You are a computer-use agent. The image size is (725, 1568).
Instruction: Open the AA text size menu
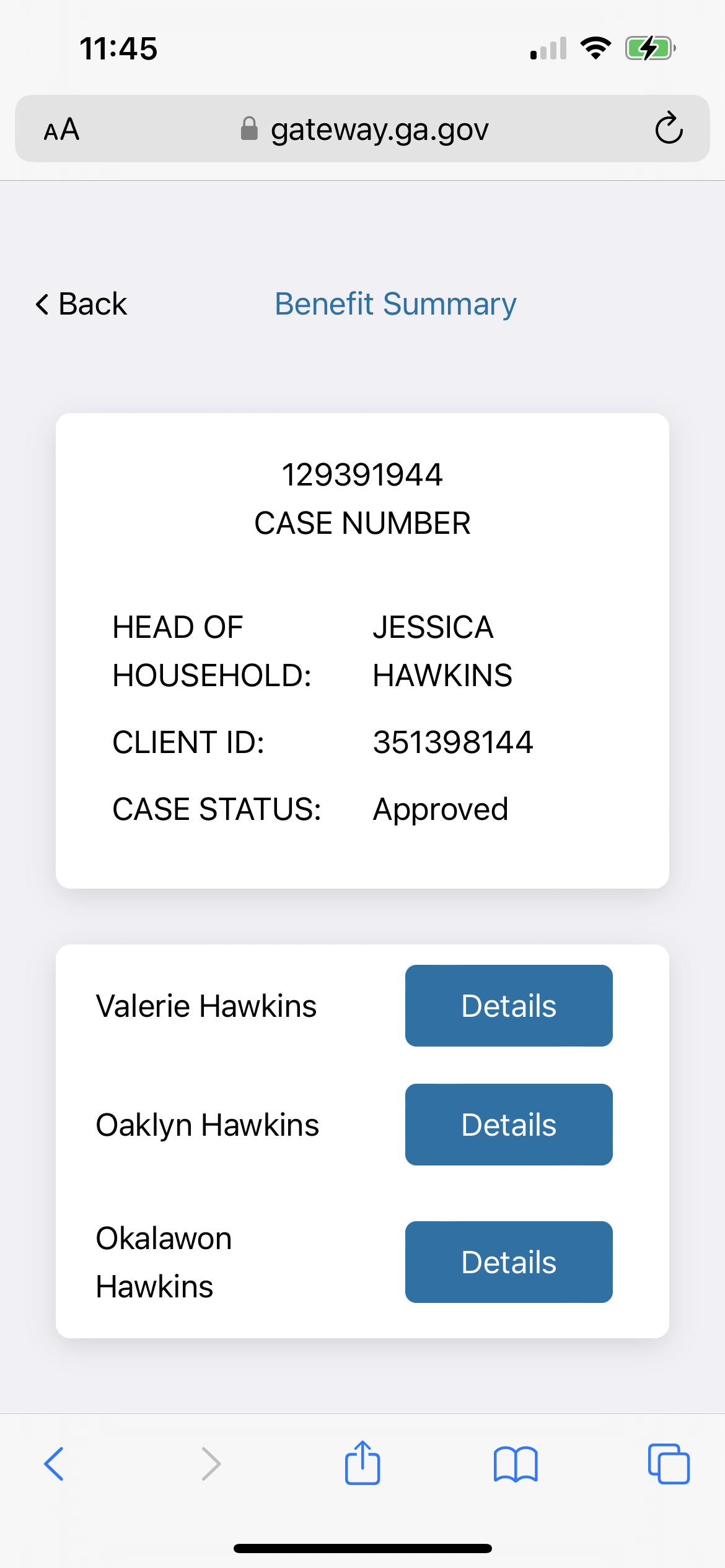[61, 129]
